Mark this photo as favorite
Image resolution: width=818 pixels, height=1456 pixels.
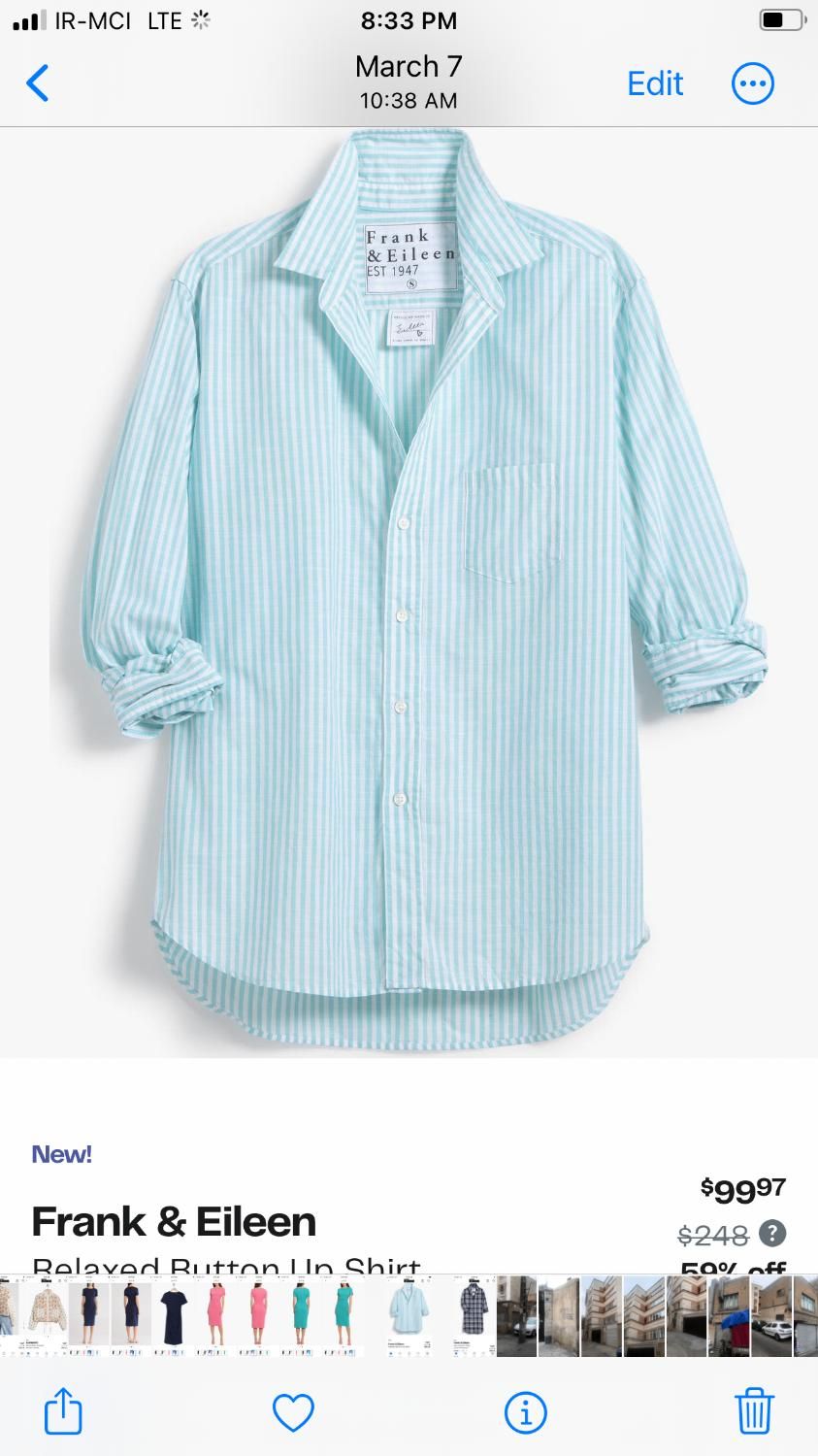pyautogui.click(x=293, y=1412)
